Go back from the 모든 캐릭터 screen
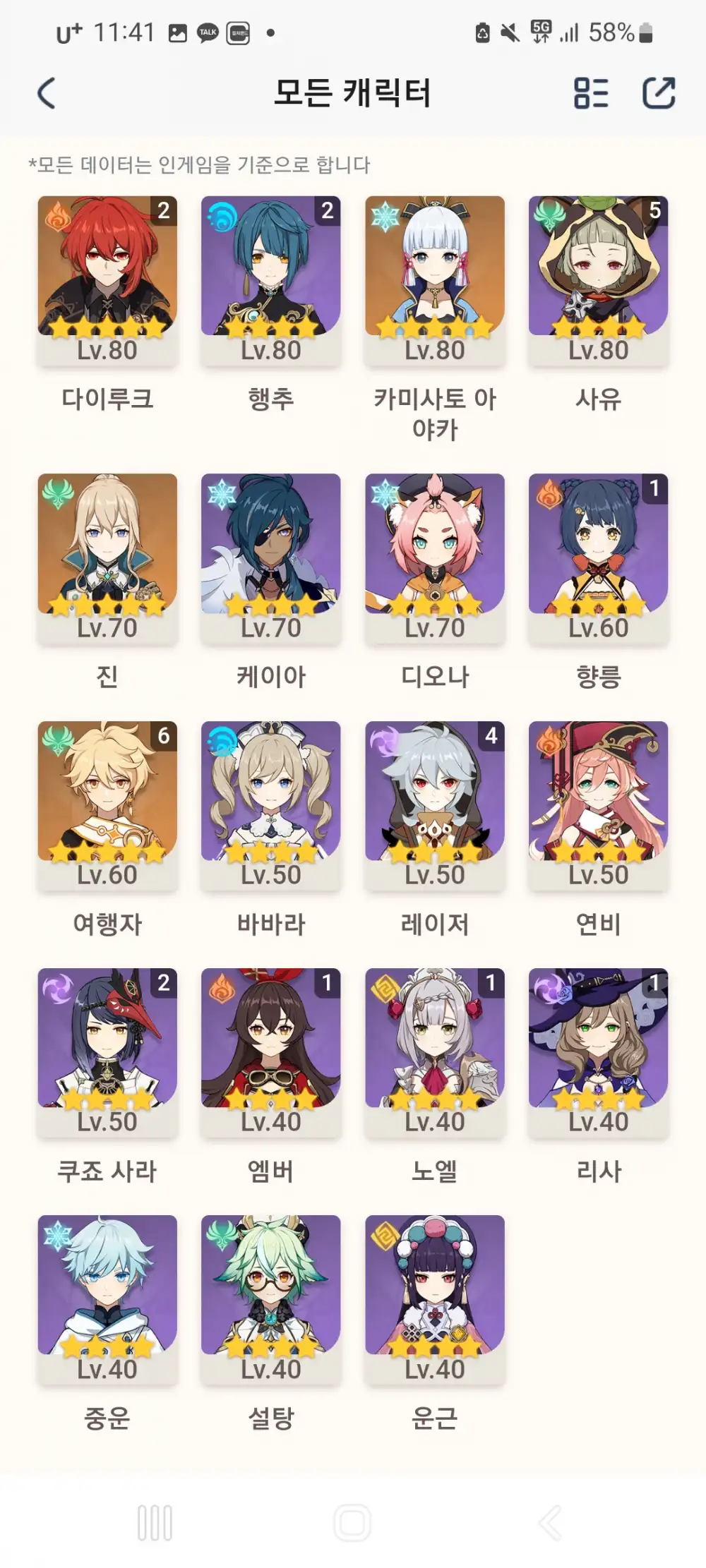 (x=47, y=93)
